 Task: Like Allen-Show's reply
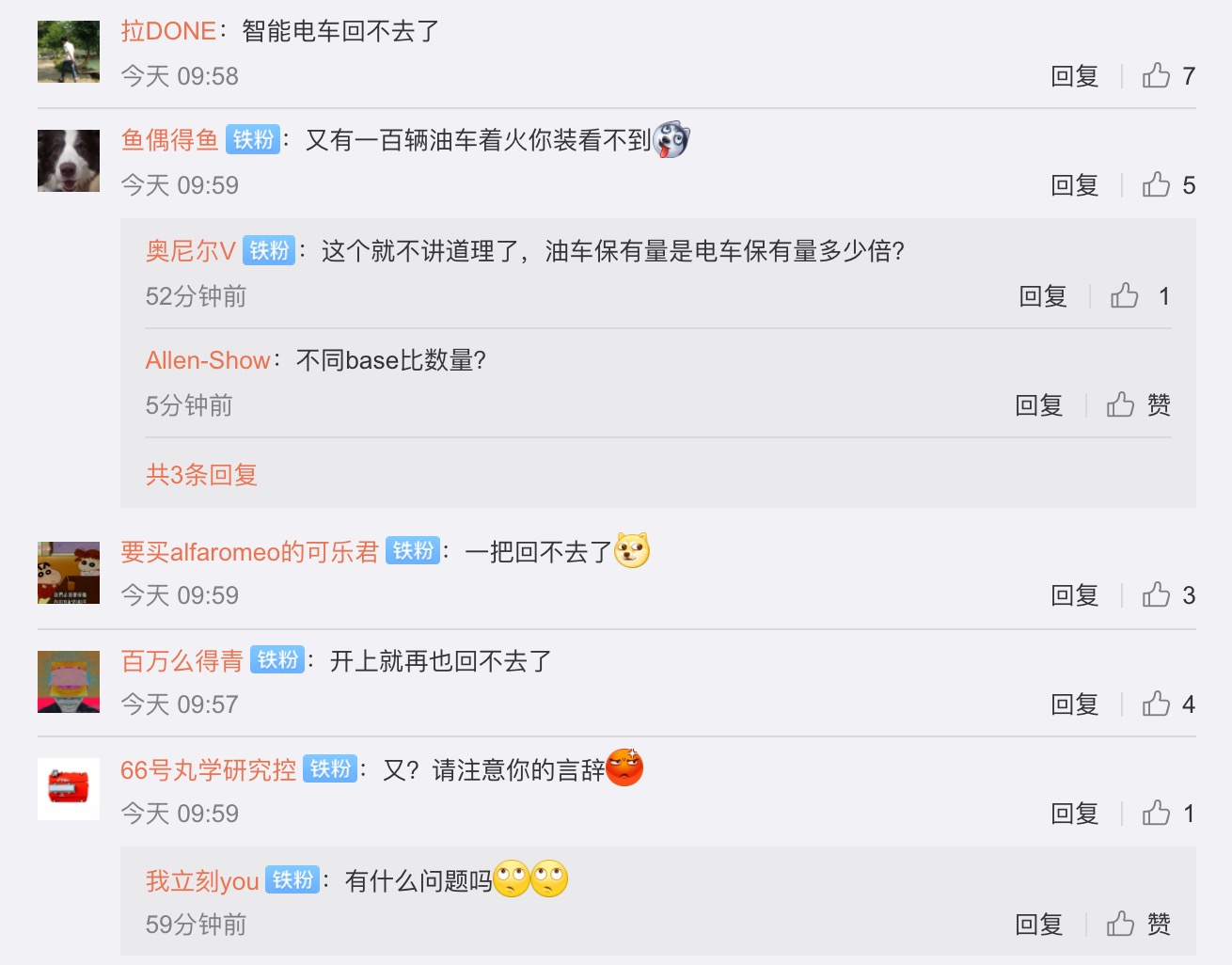click(x=1120, y=405)
